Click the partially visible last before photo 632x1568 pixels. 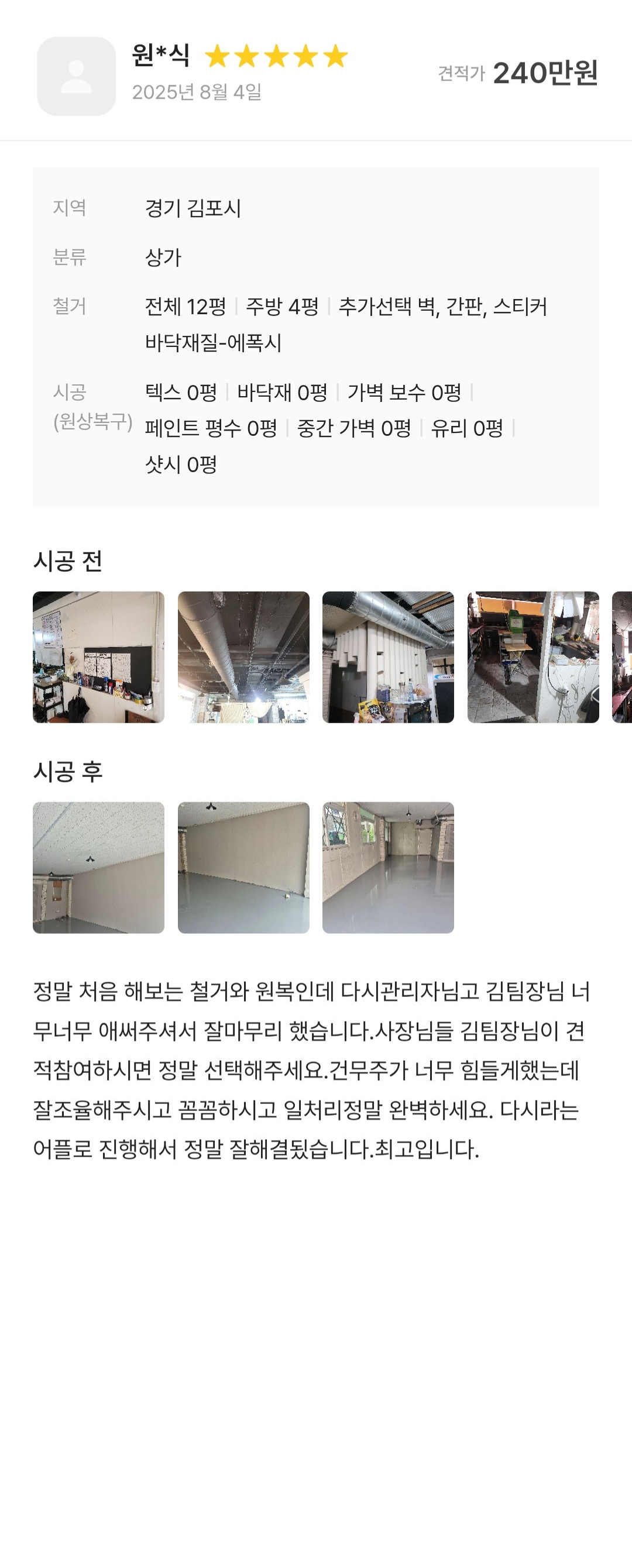tap(621, 656)
